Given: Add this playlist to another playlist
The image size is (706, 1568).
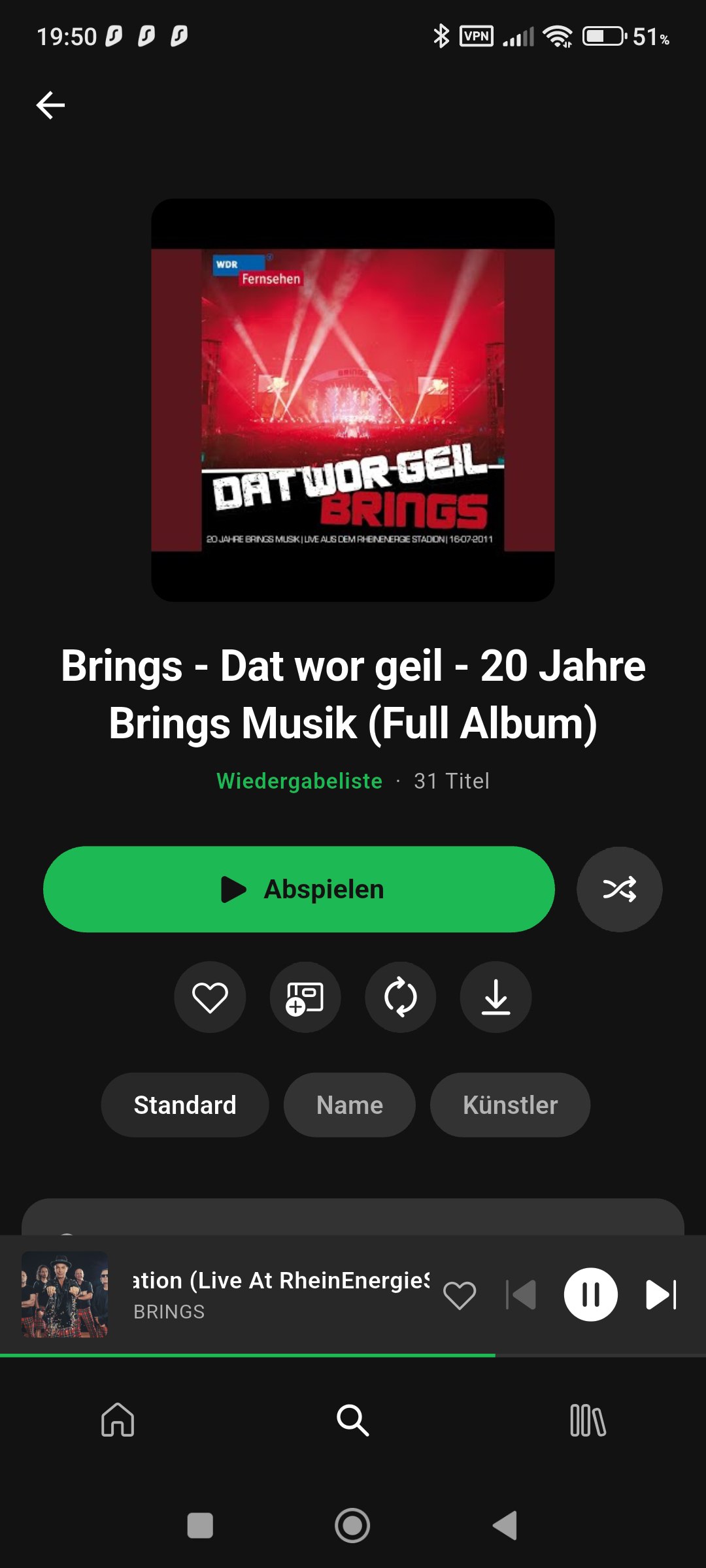Looking at the screenshot, I should tap(305, 997).
